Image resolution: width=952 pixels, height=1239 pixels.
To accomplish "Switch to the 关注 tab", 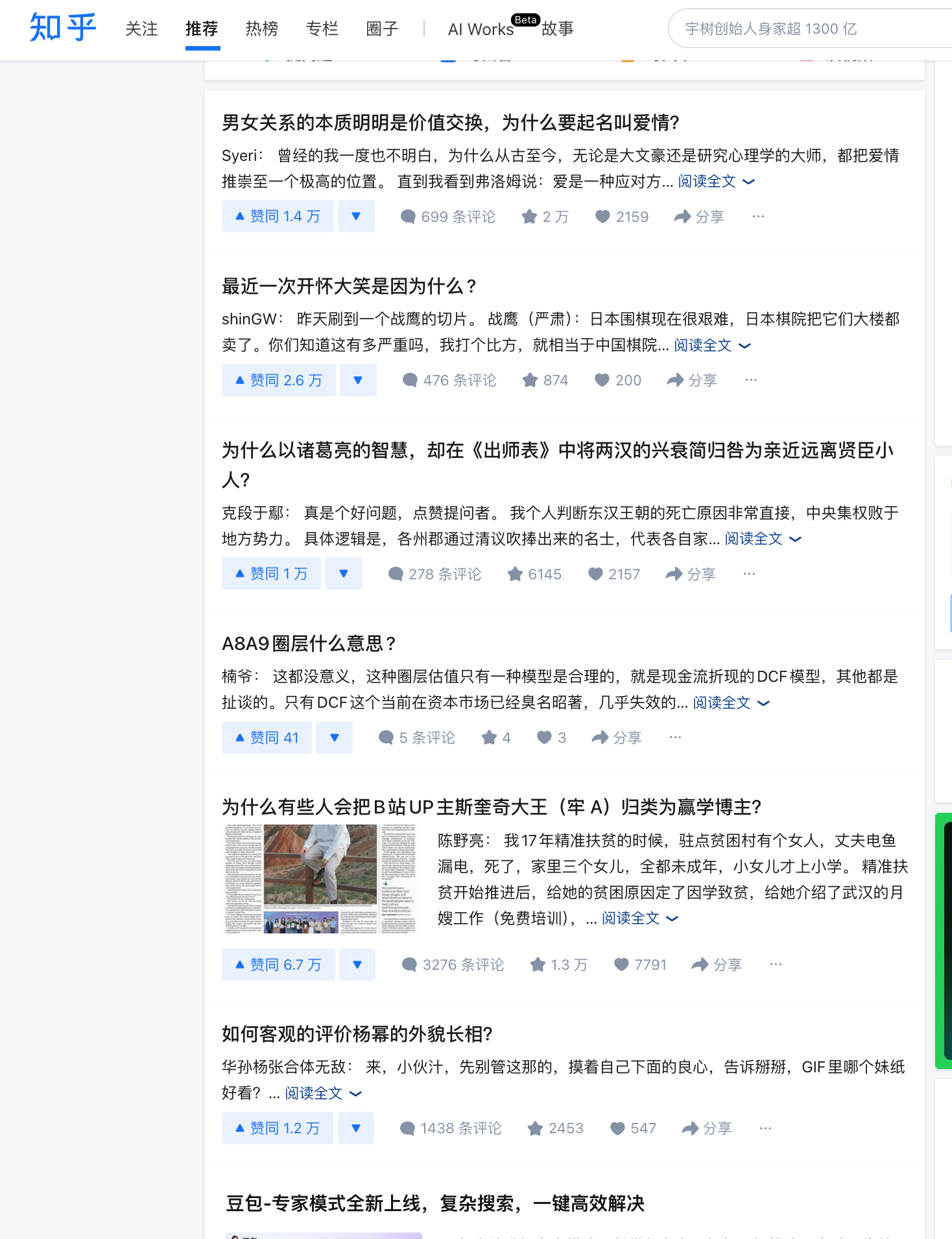I will (x=141, y=29).
